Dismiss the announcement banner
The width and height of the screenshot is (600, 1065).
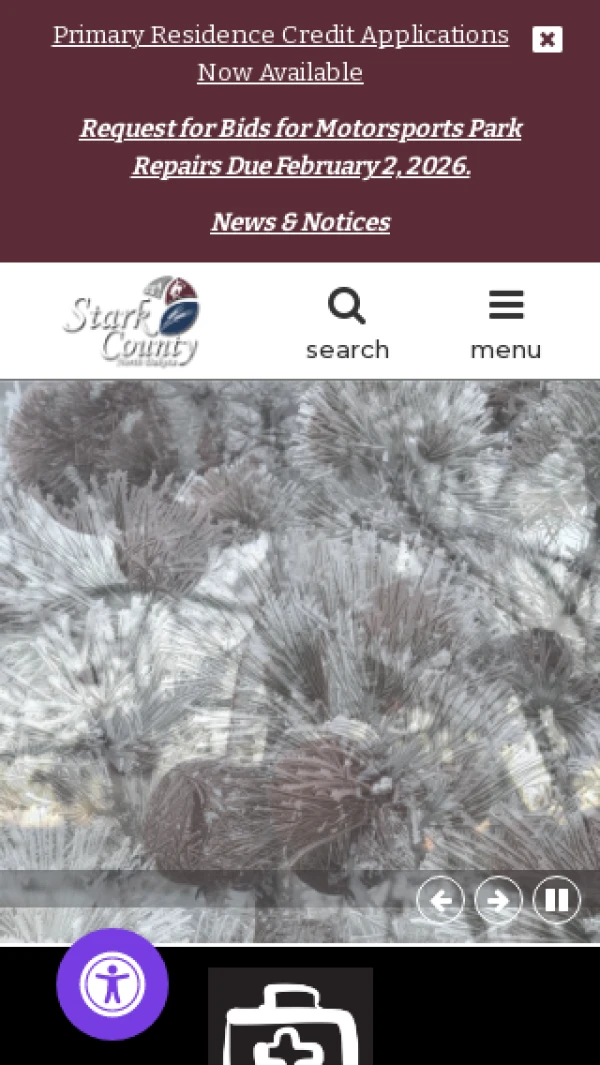pyautogui.click(x=547, y=39)
